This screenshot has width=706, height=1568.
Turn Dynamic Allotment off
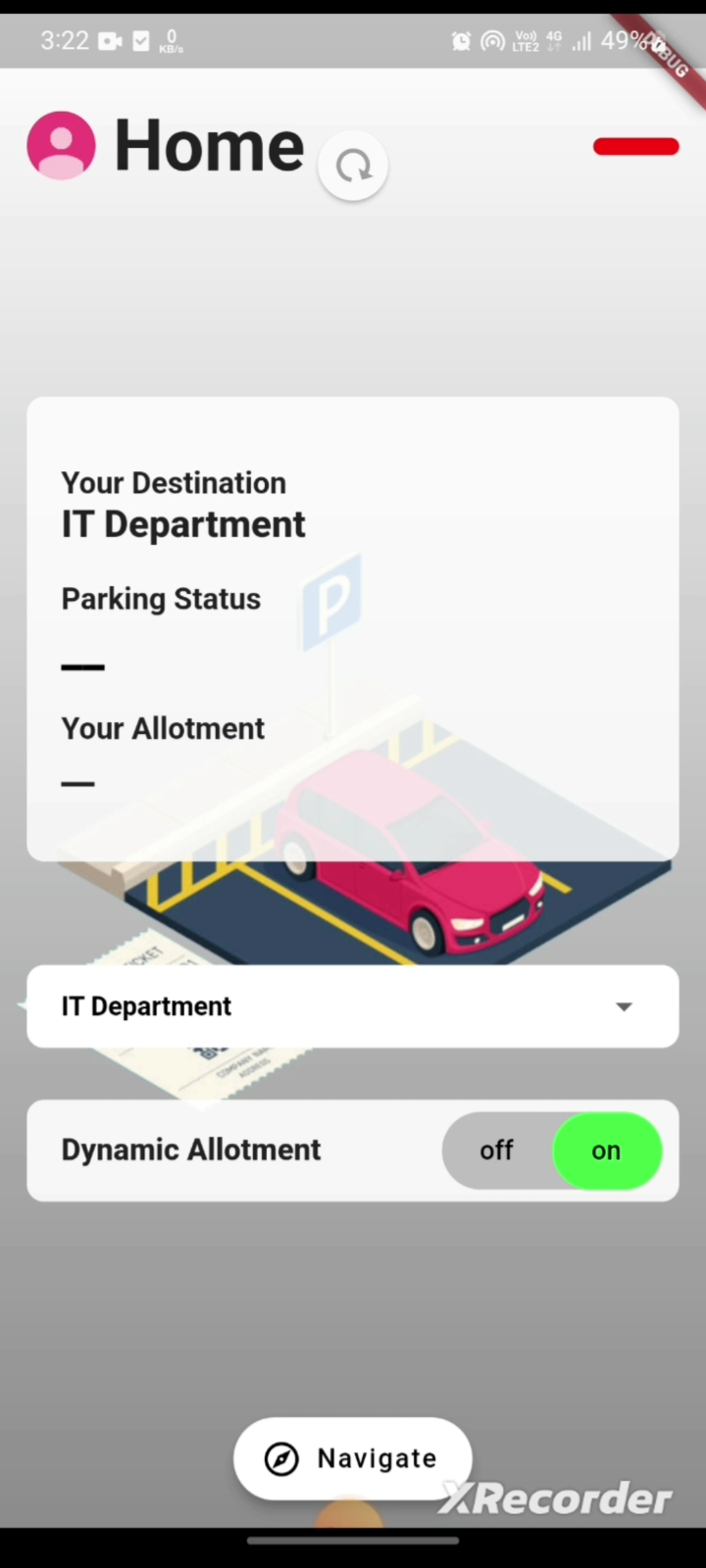click(x=496, y=1151)
